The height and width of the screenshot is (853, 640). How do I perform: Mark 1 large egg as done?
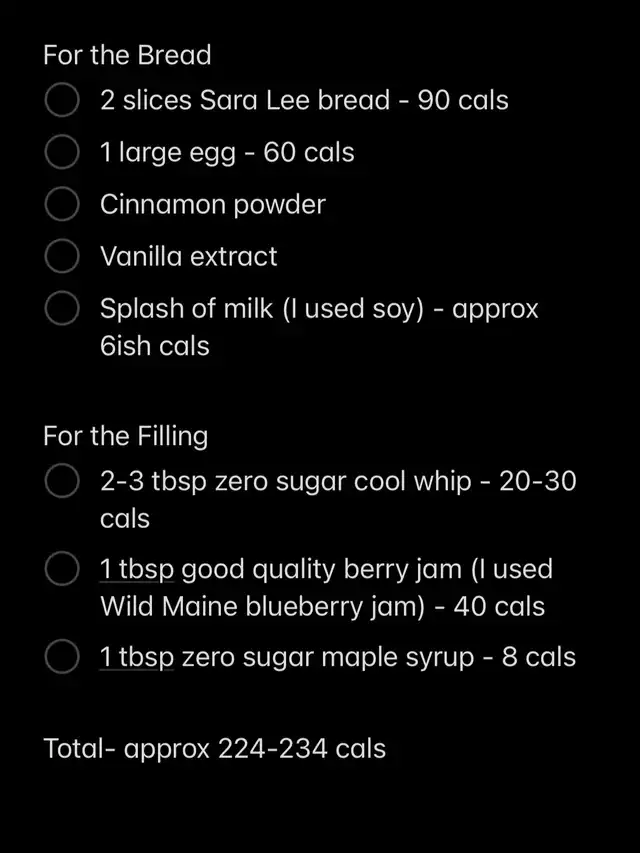click(x=62, y=152)
